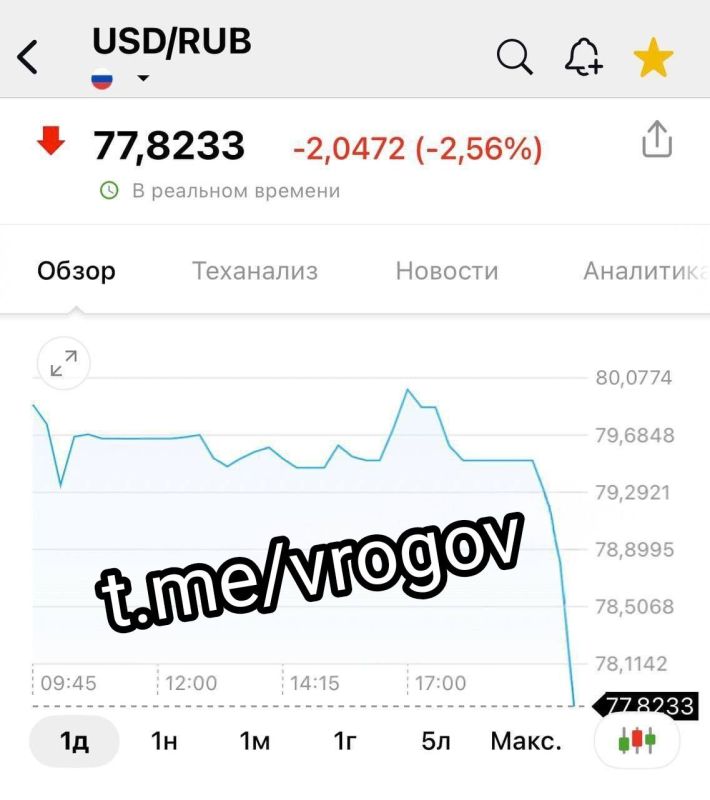Open search with the magnifier icon
This screenshot has width=710, height=800.
[514, 58]
